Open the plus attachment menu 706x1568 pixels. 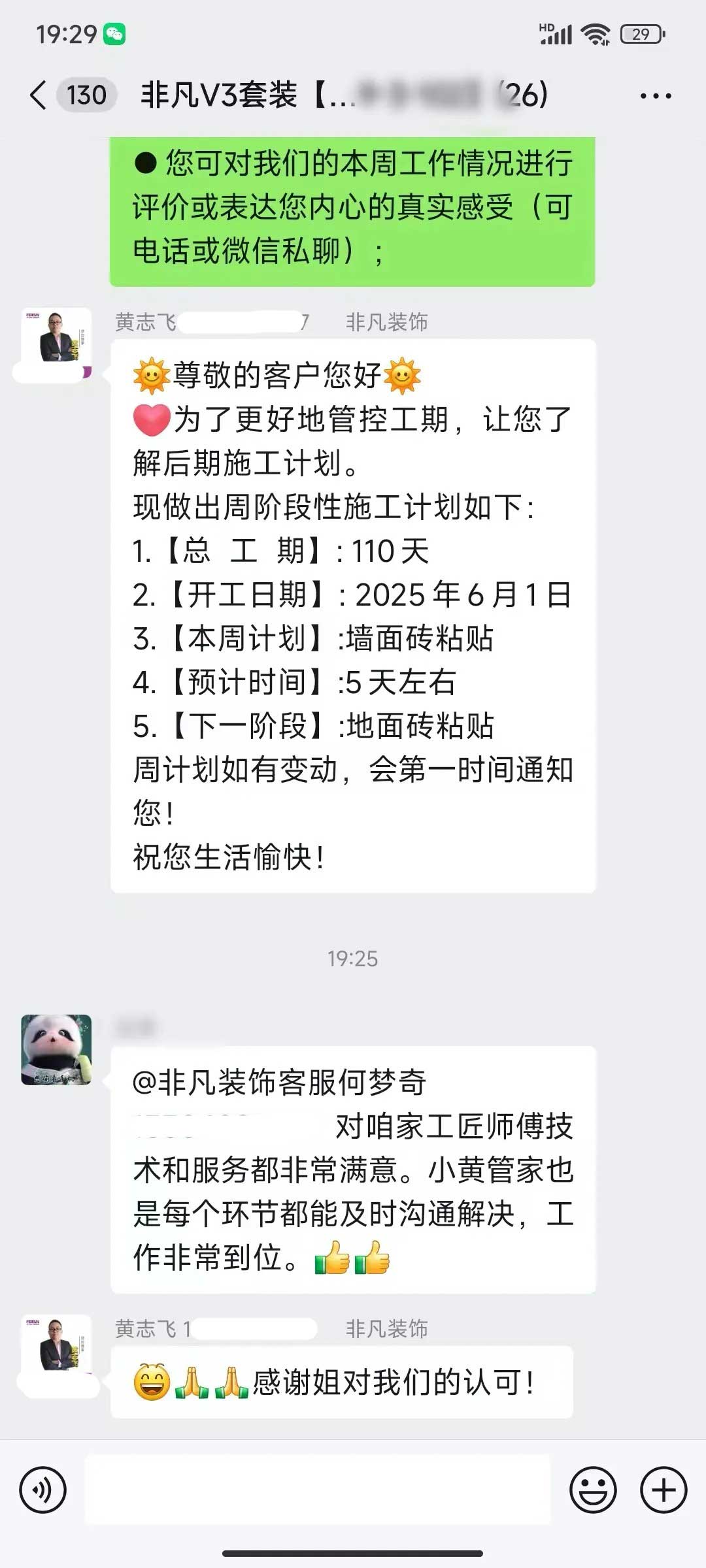[664, 1490]
